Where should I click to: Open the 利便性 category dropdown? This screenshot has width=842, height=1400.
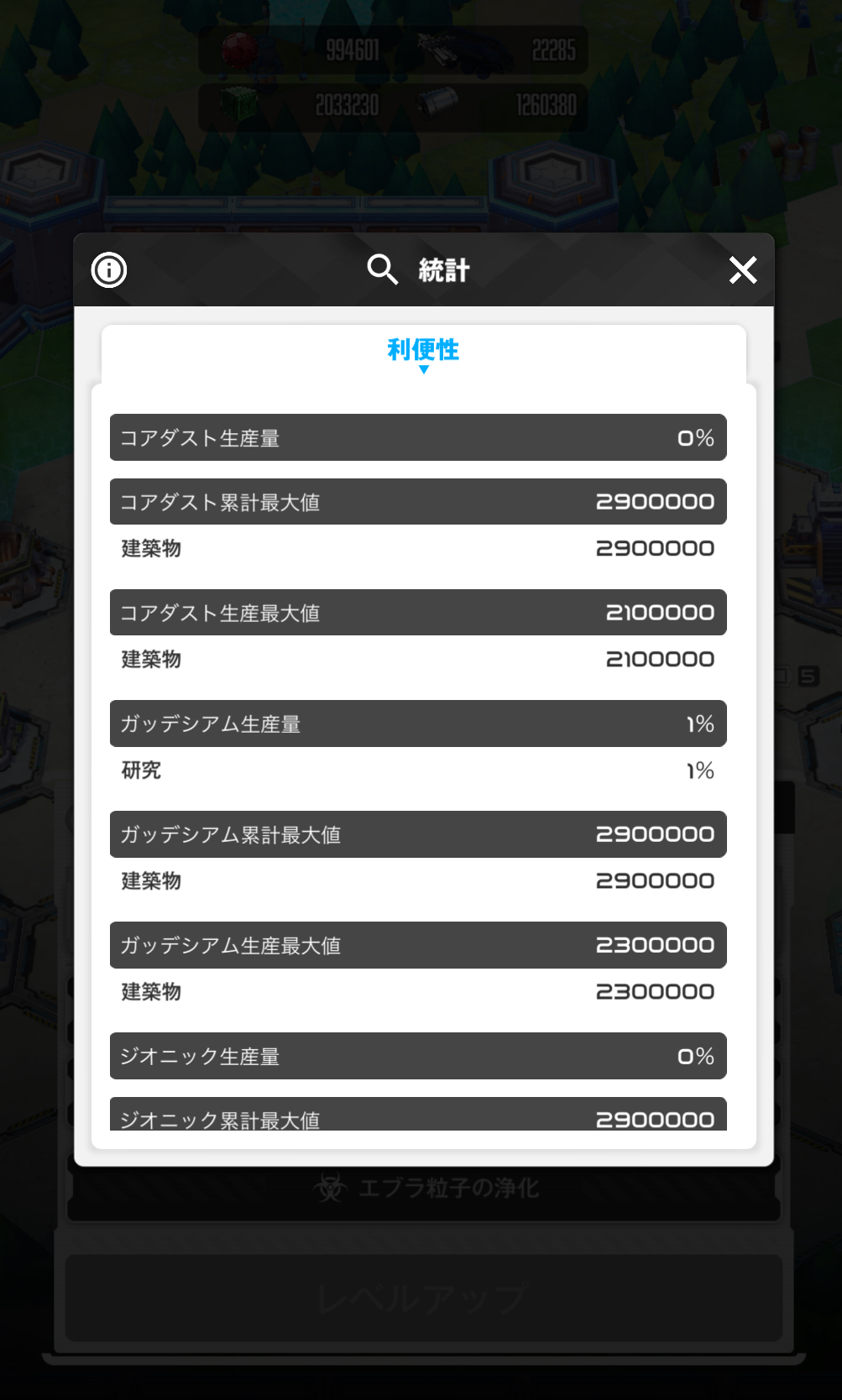[423, 354]
